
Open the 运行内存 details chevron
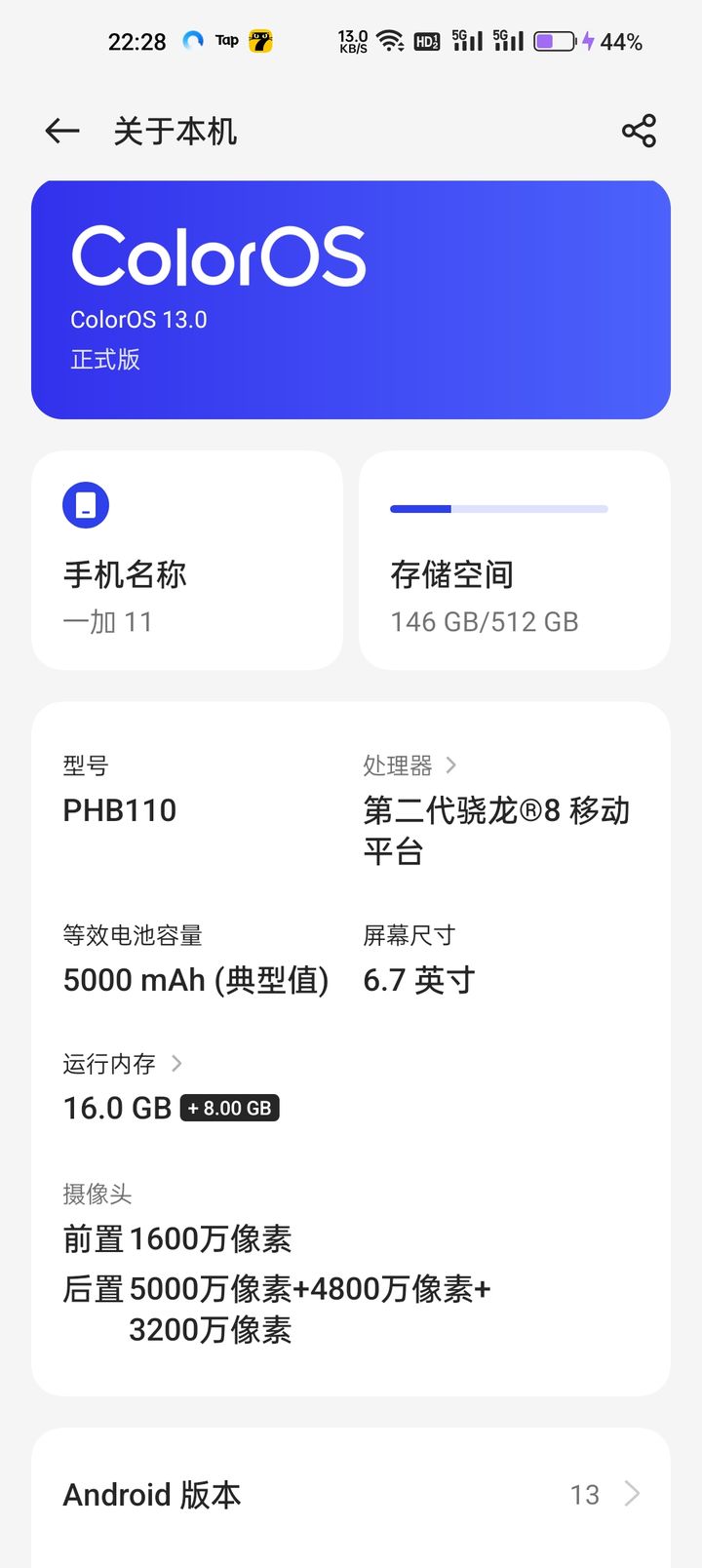tap(177, 1063)
